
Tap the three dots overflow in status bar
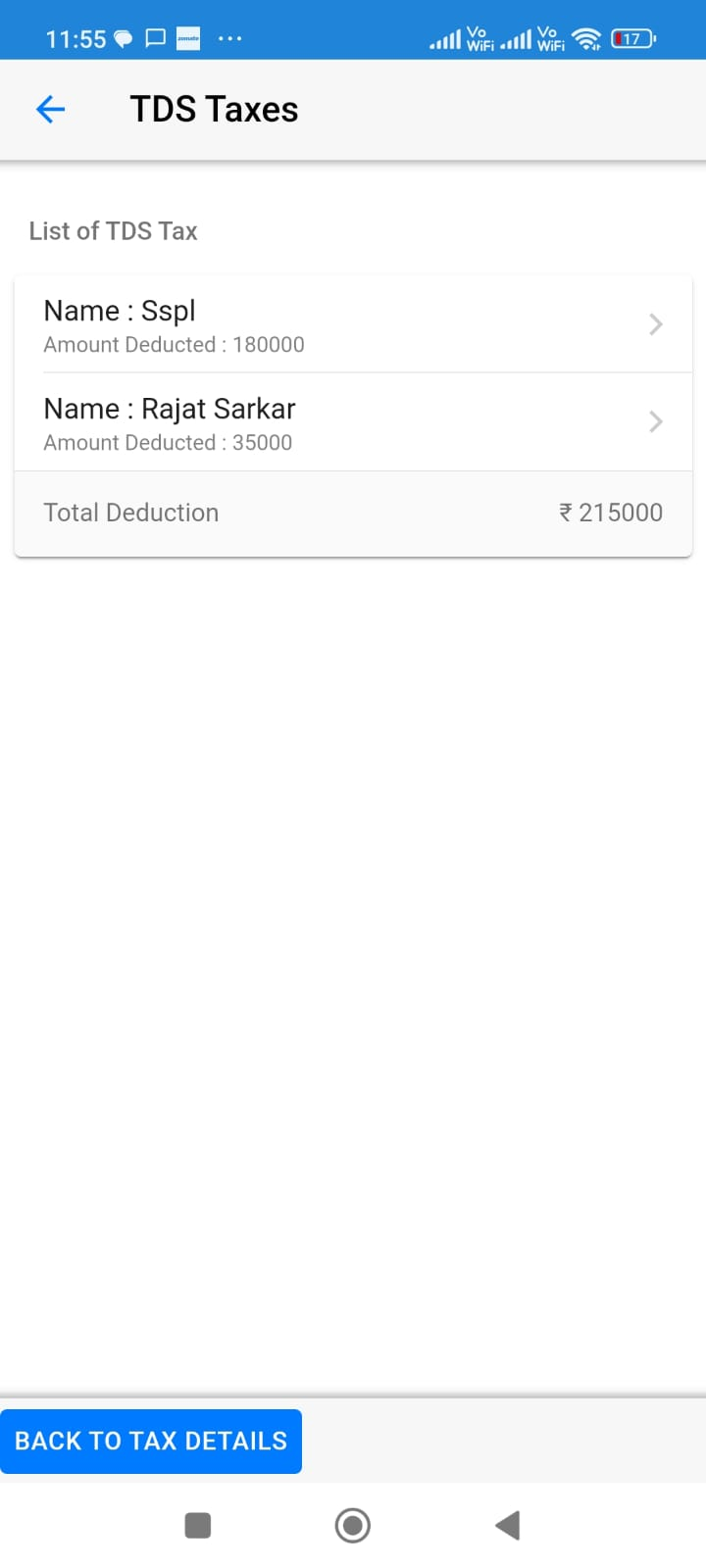229,39
